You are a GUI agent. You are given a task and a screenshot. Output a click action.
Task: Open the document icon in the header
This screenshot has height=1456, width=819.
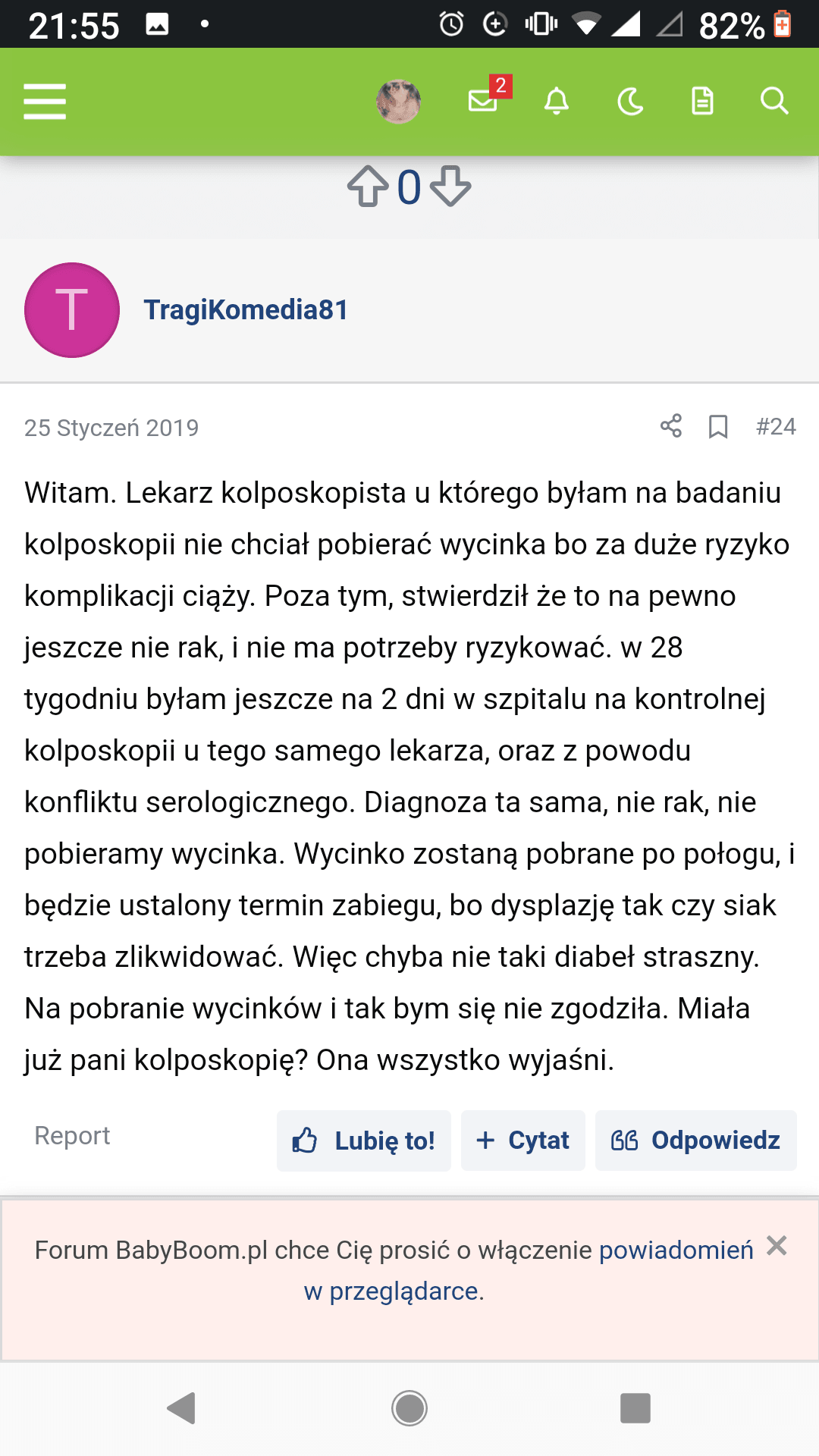[x=702, y=102]
